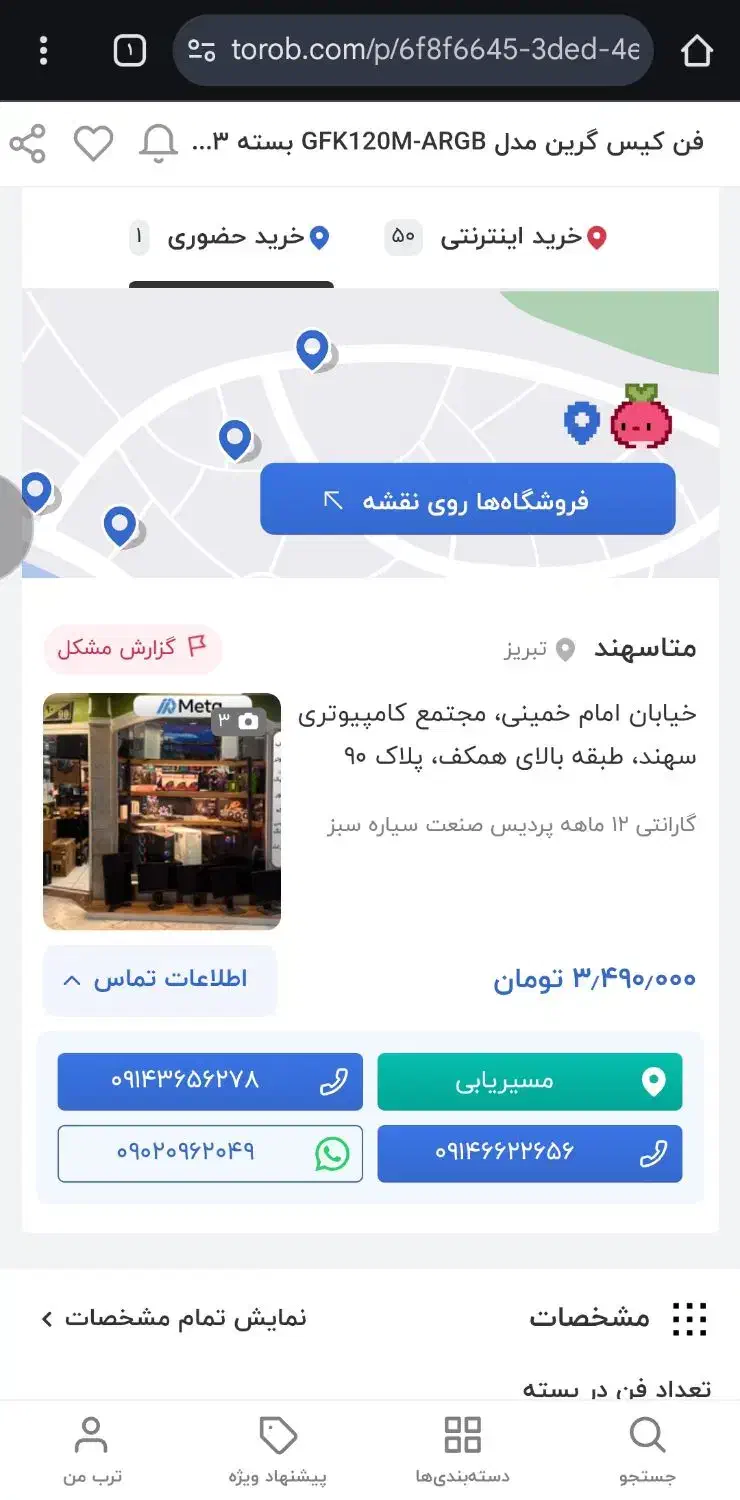Screen dimensions: 740x1500
Task: Open the متاسهند store photo thumbnail
Action: pyautogui.click(x=161, y=812)
